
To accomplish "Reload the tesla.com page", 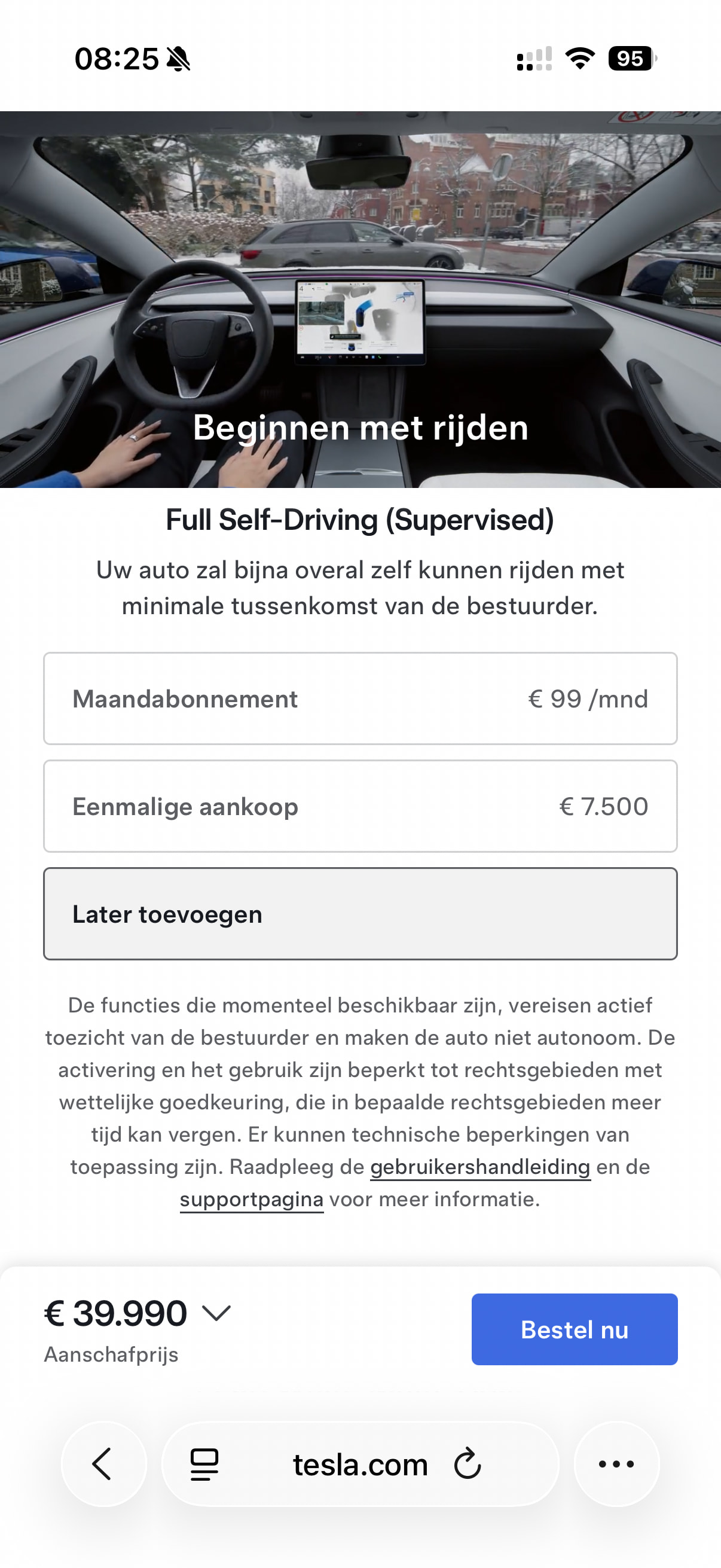I will tap(468, 1464).
